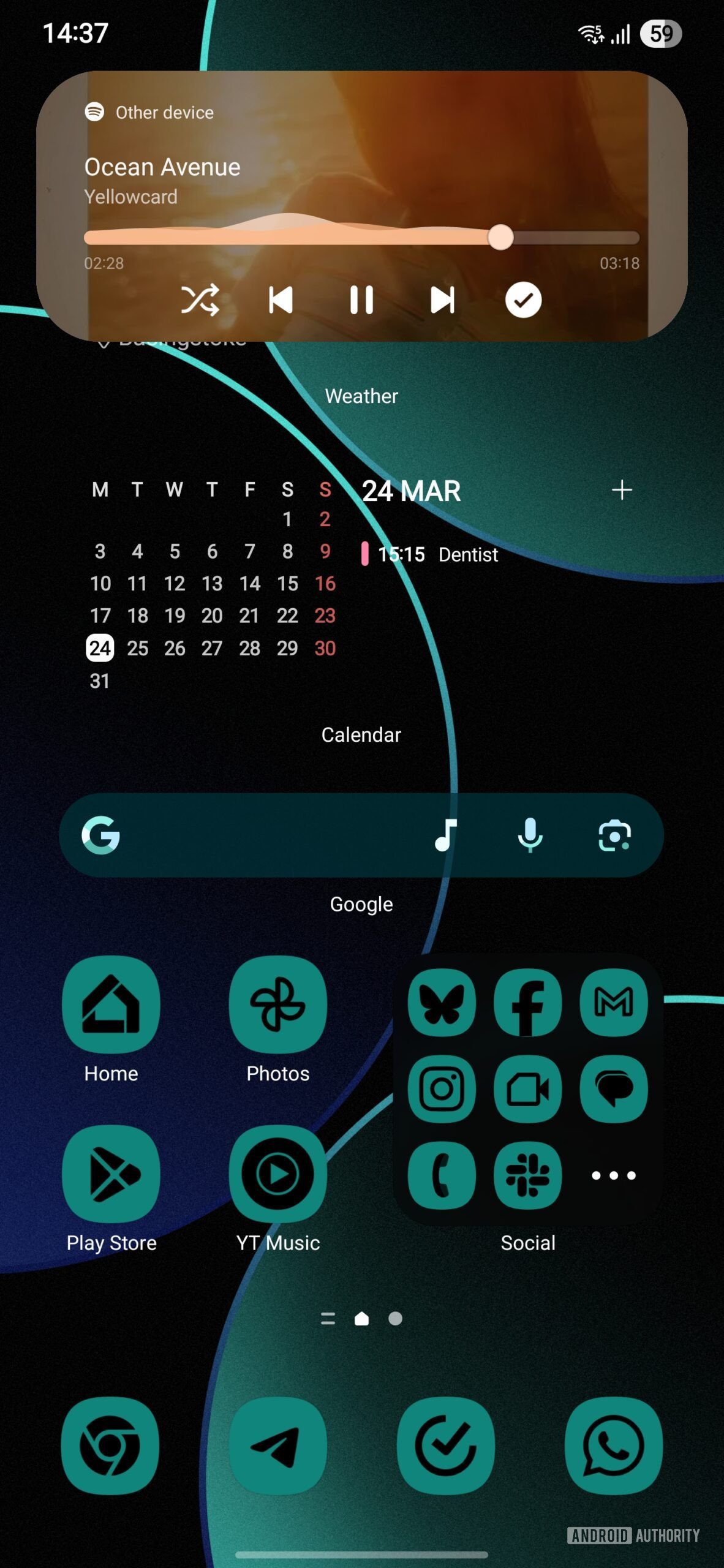Expand the Social folder's three dots
Image resolution: width=724 pixels, height=1568 pixels.
[614, 1175]
